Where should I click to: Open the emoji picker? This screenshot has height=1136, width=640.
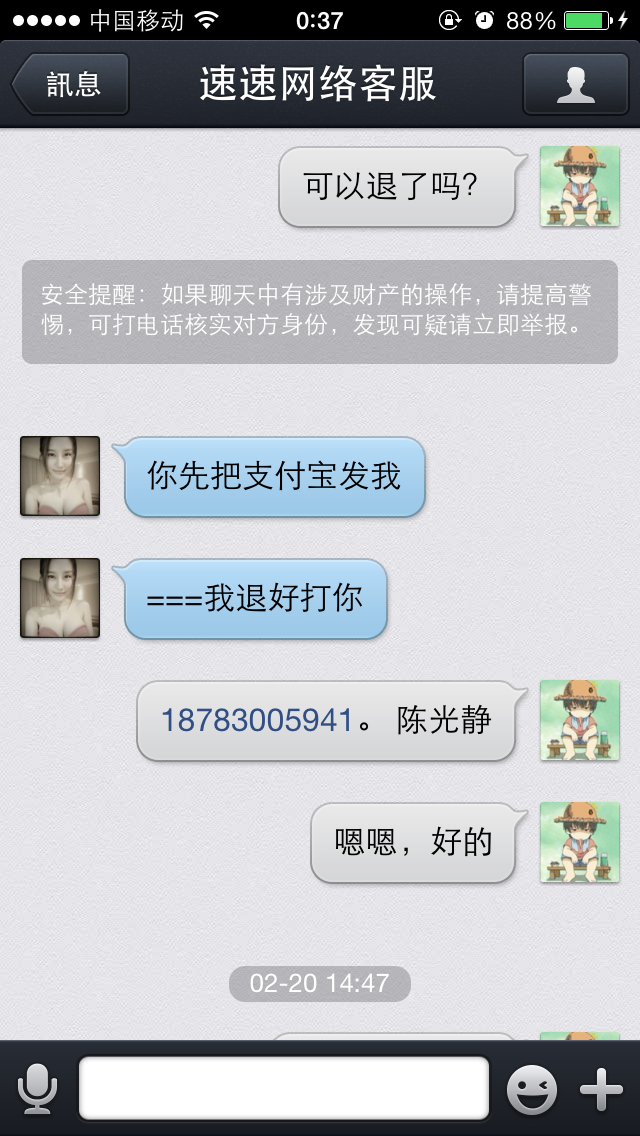point(532,1089)
